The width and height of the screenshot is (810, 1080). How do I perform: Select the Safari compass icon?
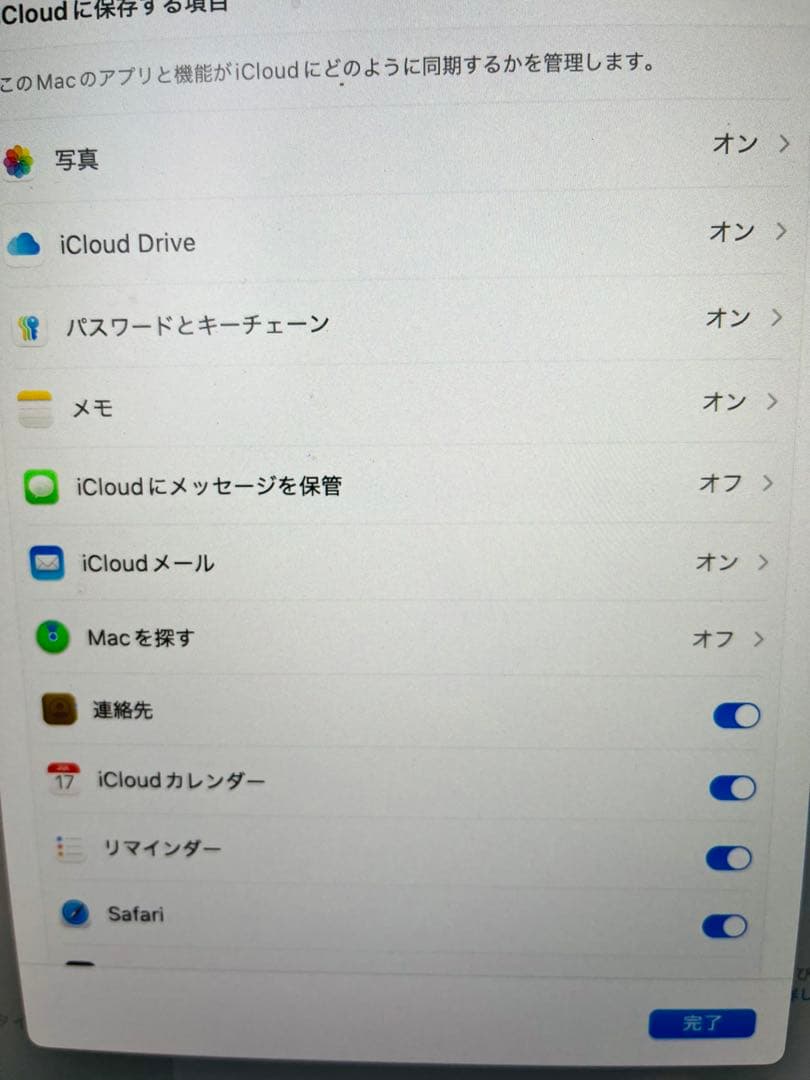click(x=74, y=914)
